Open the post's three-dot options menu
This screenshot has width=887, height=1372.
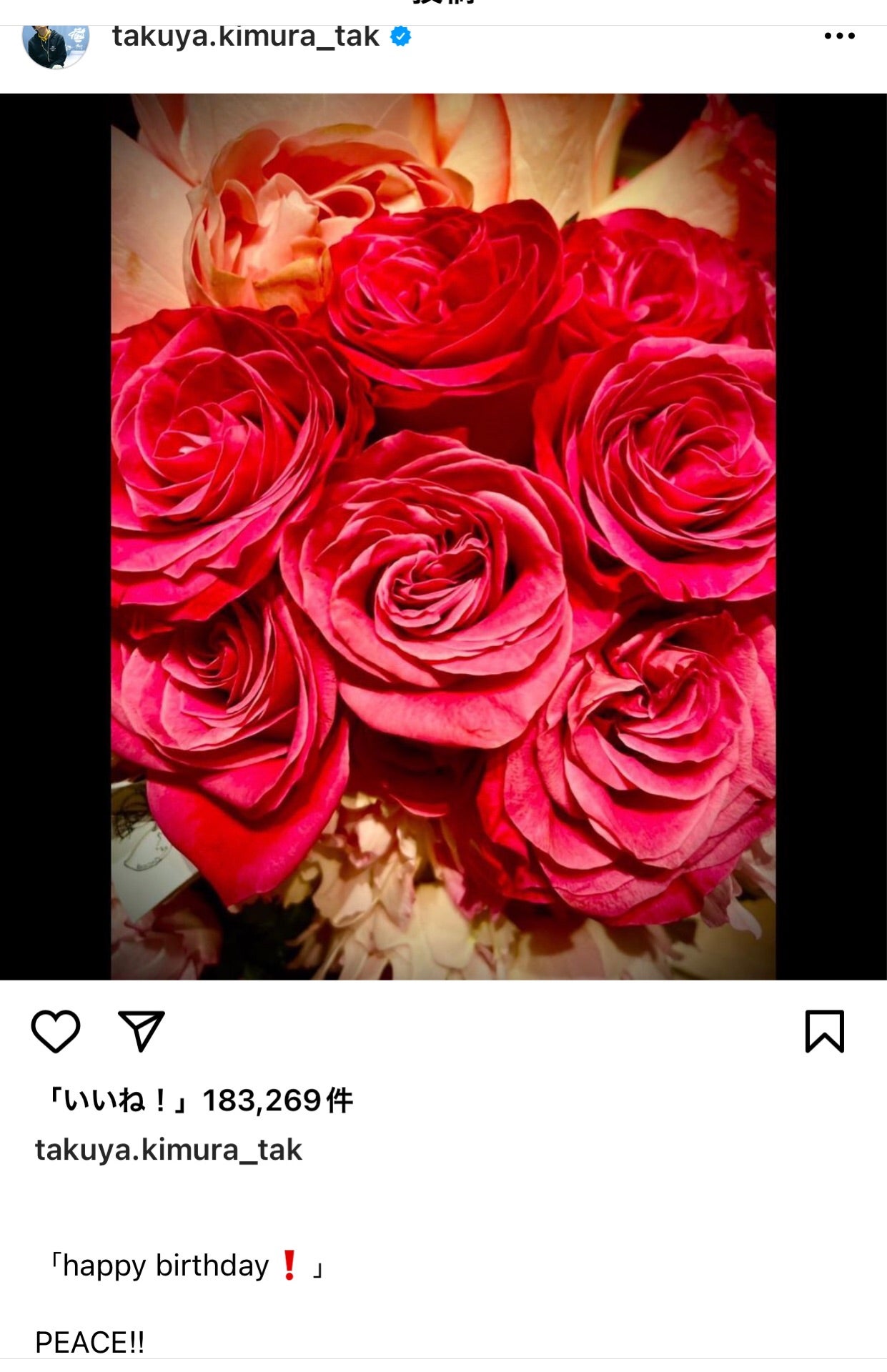[x=839, y=36]
